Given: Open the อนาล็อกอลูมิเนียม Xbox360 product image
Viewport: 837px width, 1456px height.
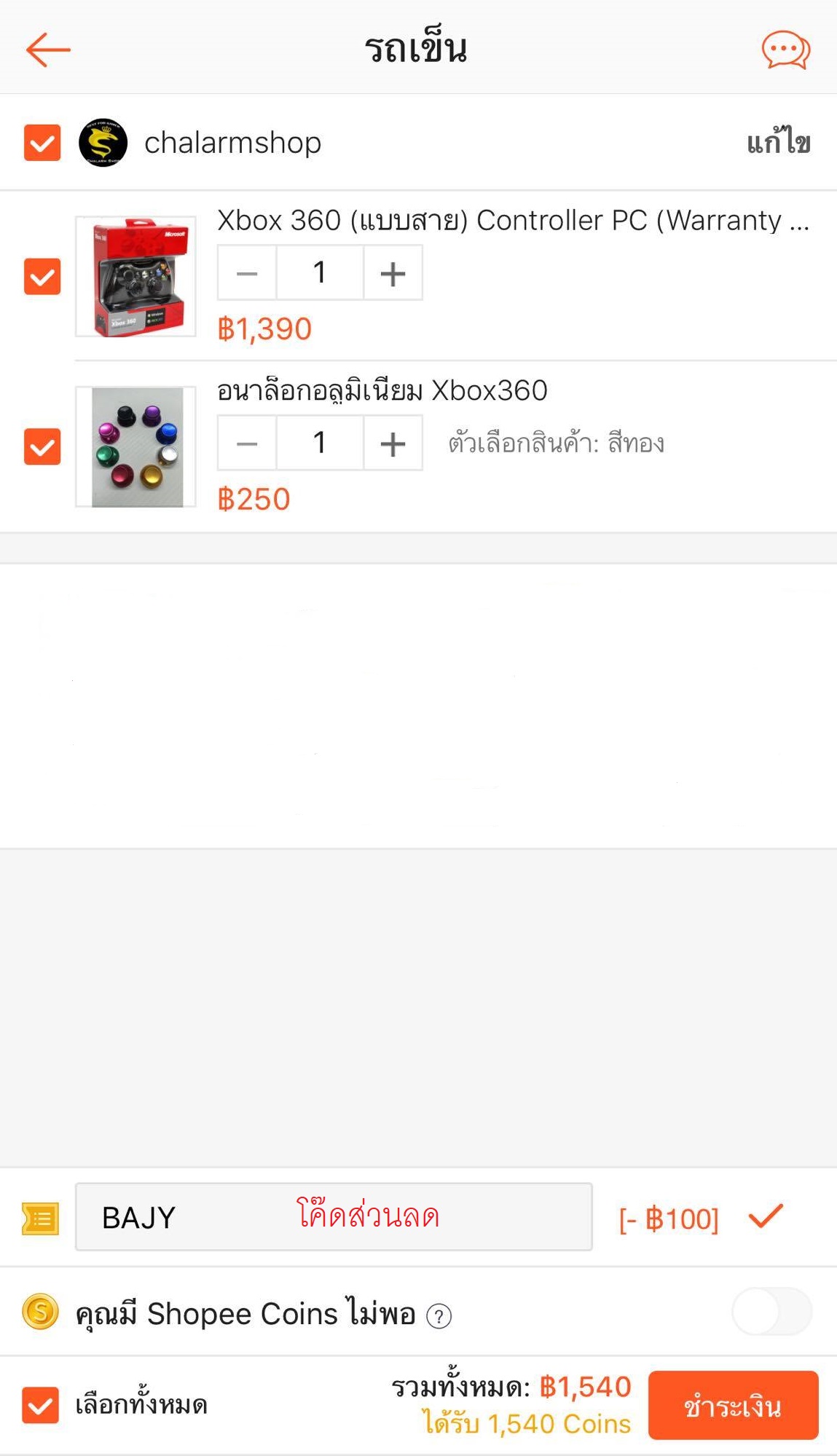Looking at the screenshot, I should pos(136,446).
